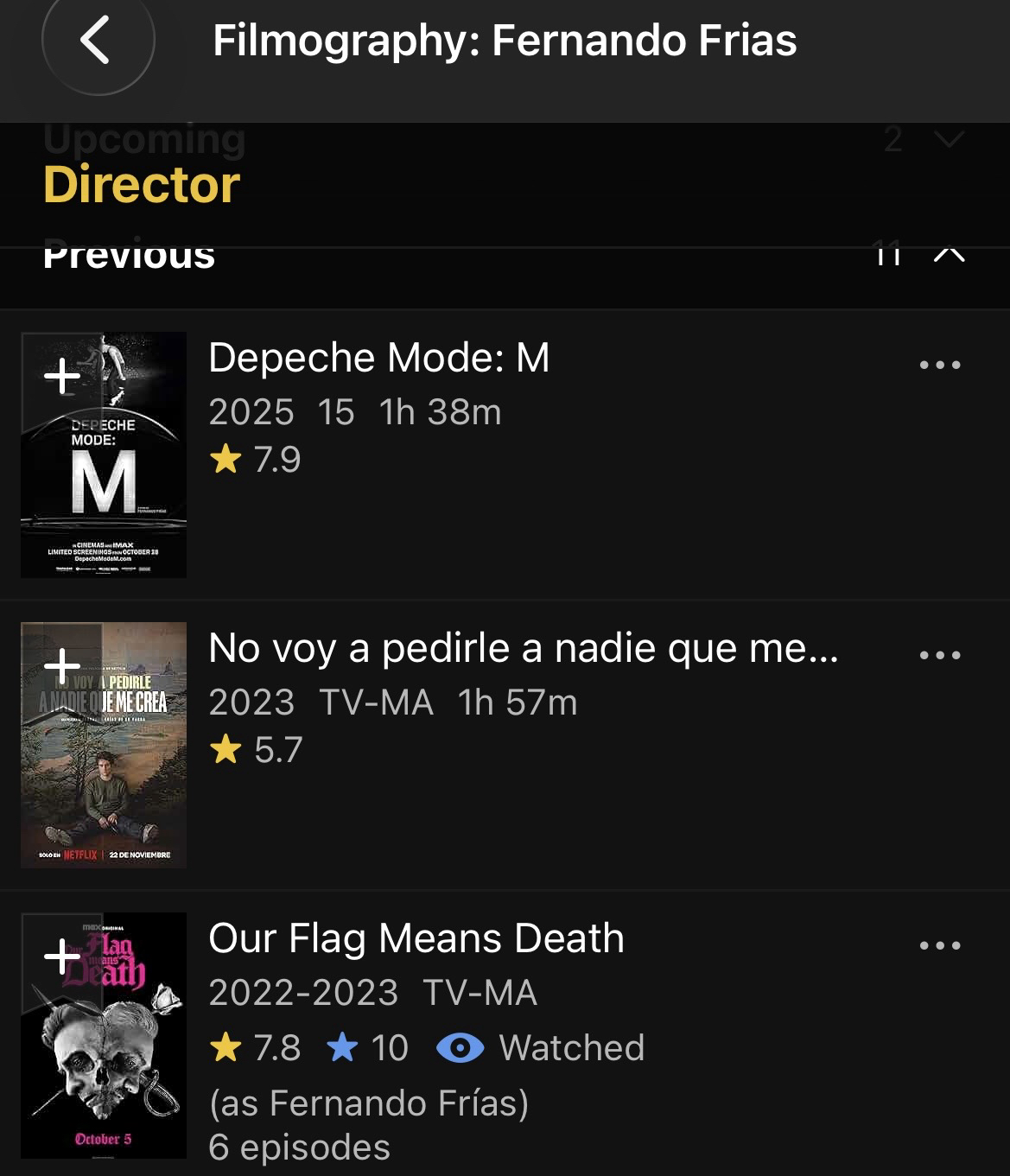Add Depeche Mode: M to watchlist
1010x1176 pixels.
62,376
